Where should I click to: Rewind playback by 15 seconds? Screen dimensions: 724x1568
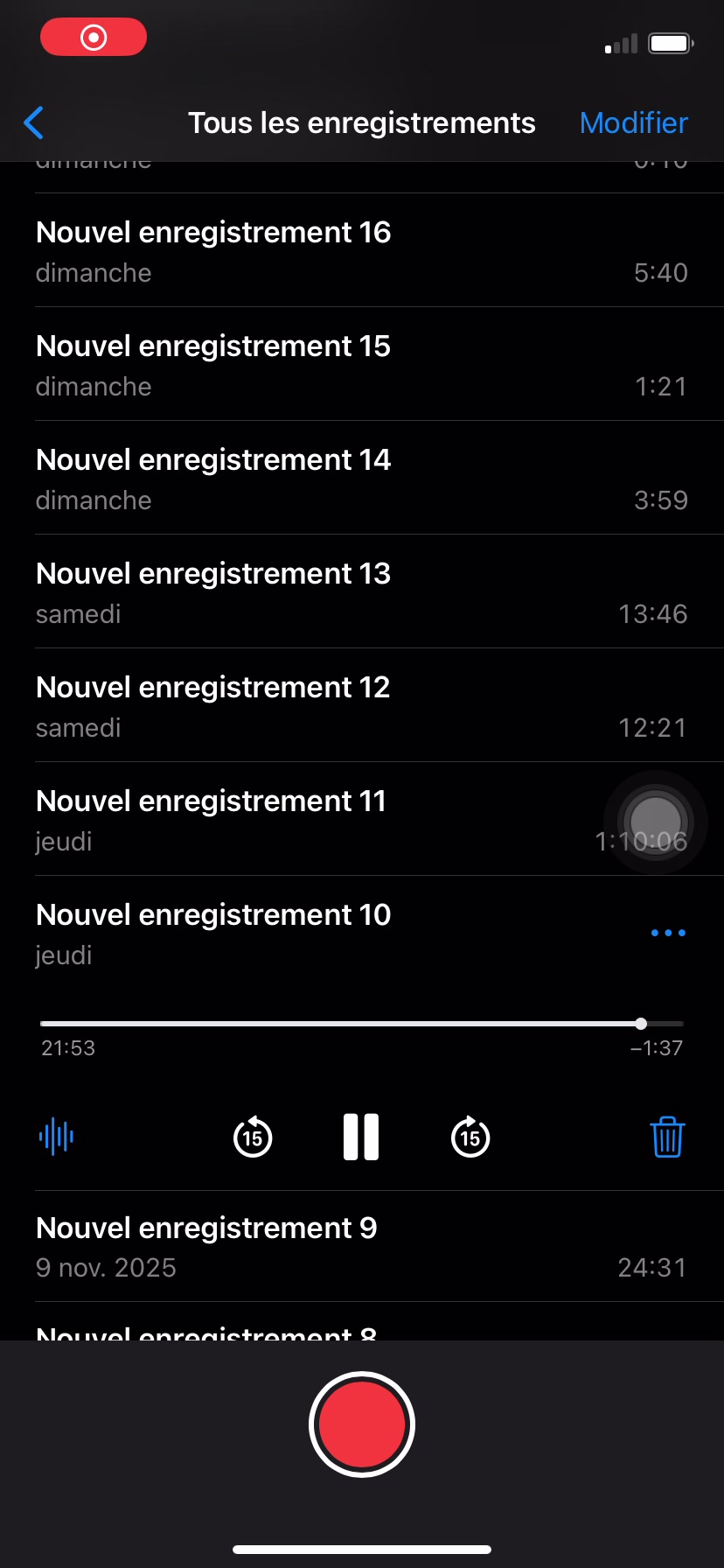pyautogui.click(x=253, y=1137)
